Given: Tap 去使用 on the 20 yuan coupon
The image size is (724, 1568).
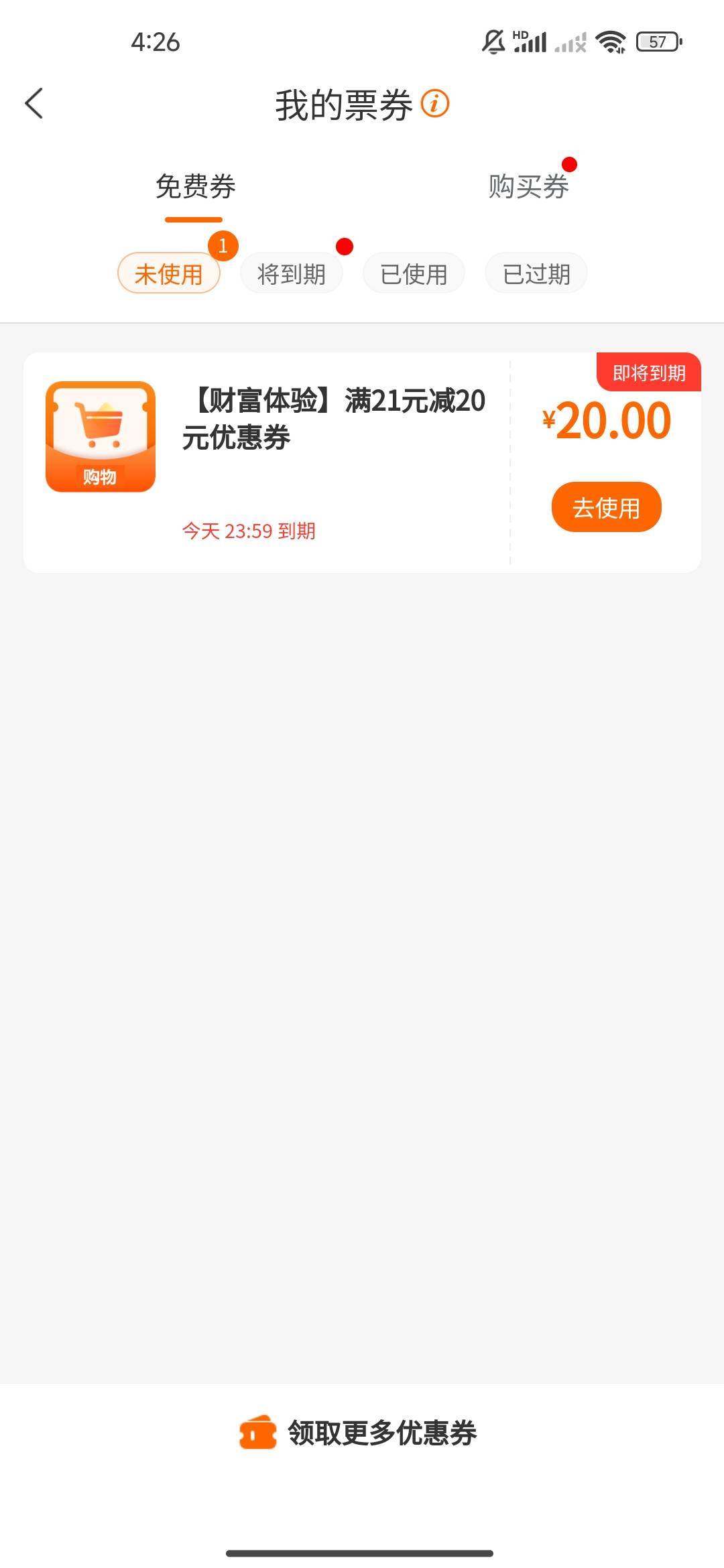Looking at the screenshot, I should [x=607, y=507].
